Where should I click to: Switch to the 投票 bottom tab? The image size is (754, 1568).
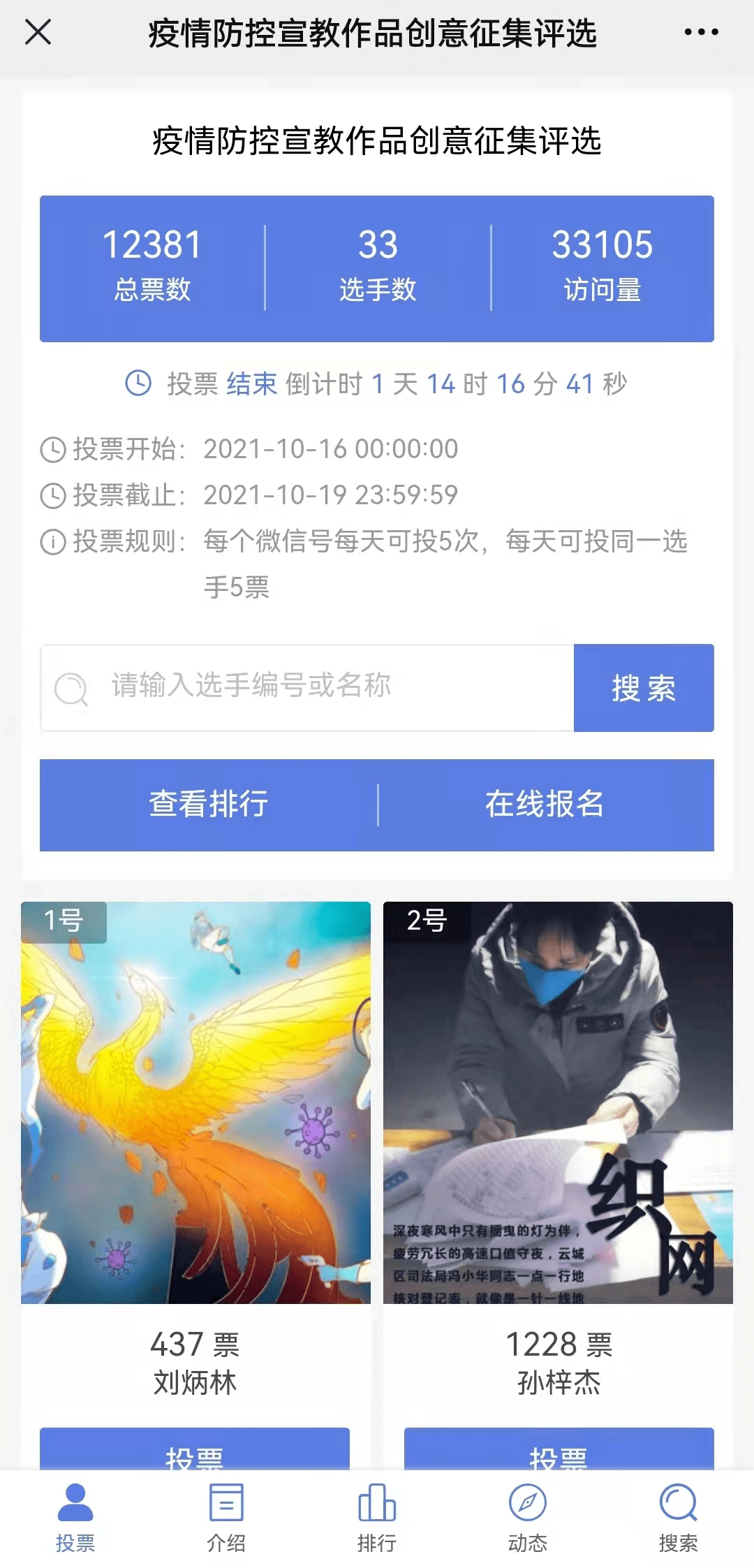(75, 1517)
